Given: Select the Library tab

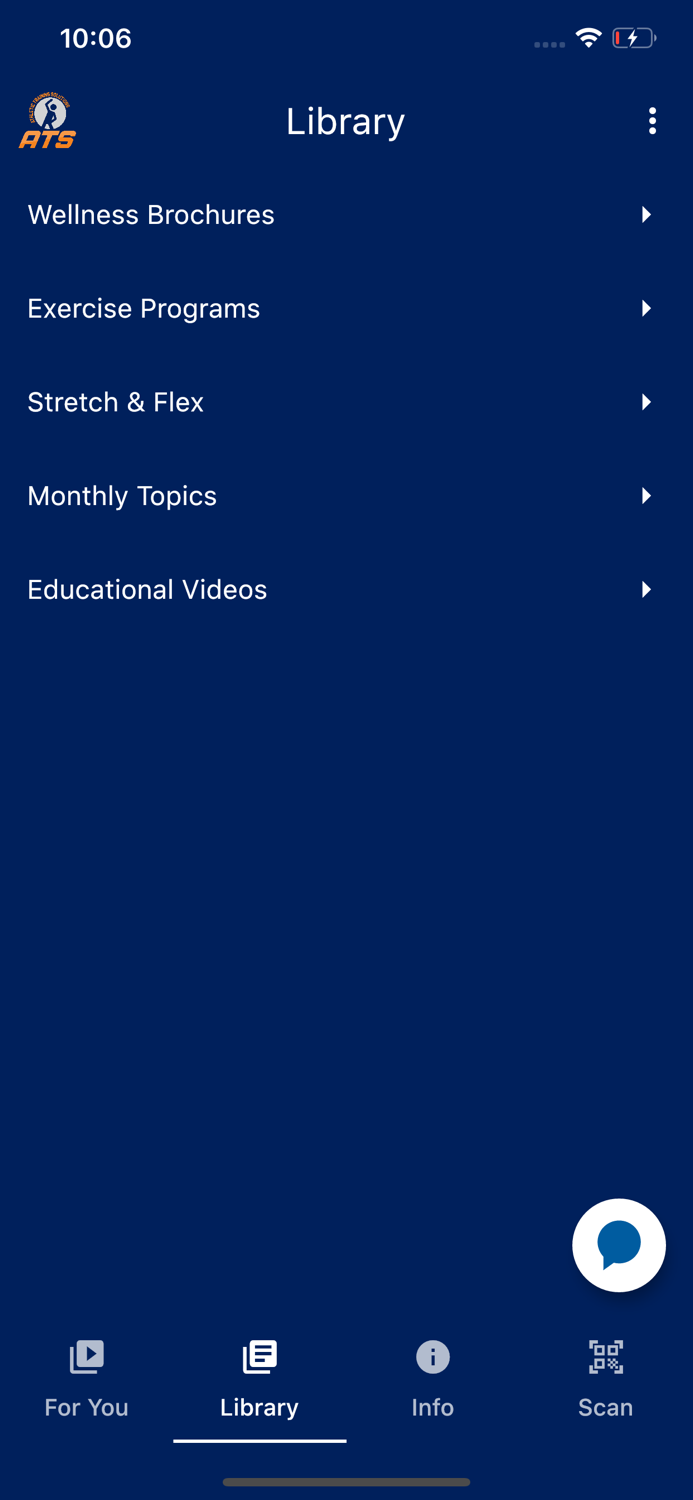Looking at the screenshot, I should [x=260, y=1380].
